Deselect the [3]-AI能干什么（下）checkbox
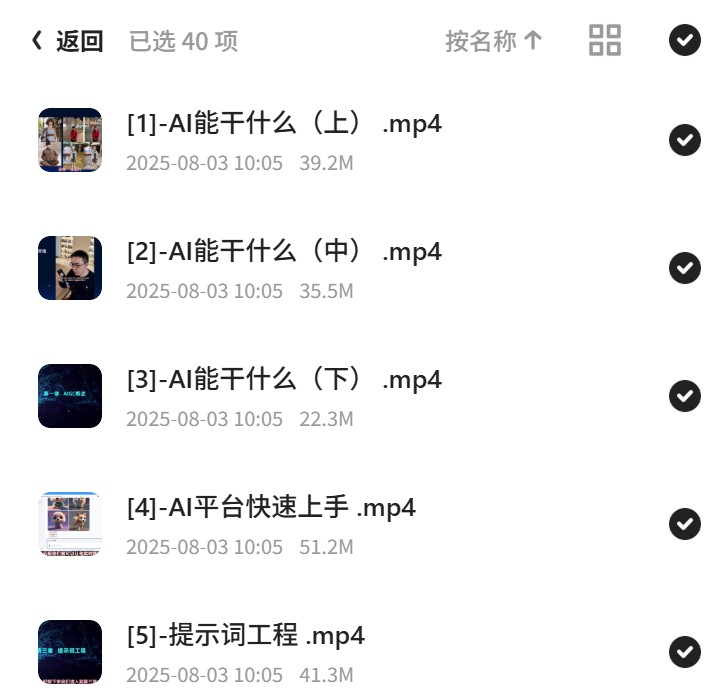This screenshot has width=712, height=699. (685, 396)
